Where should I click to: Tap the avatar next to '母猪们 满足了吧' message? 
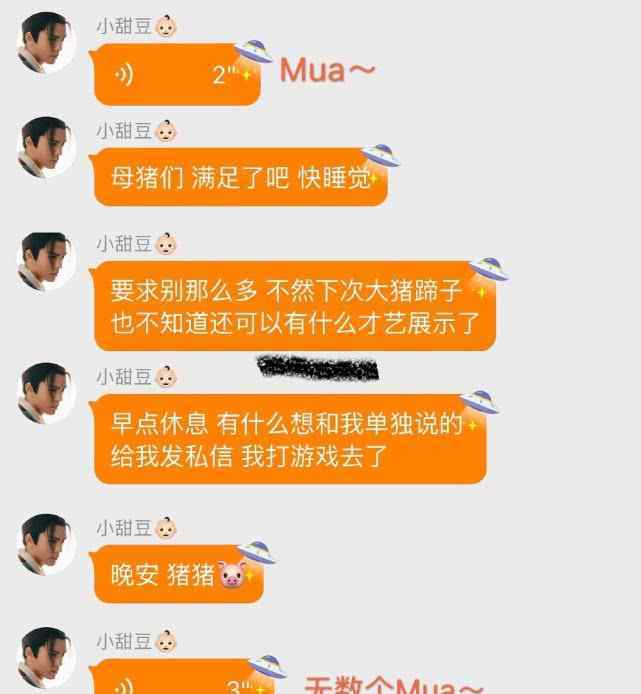tap(46, 147)
